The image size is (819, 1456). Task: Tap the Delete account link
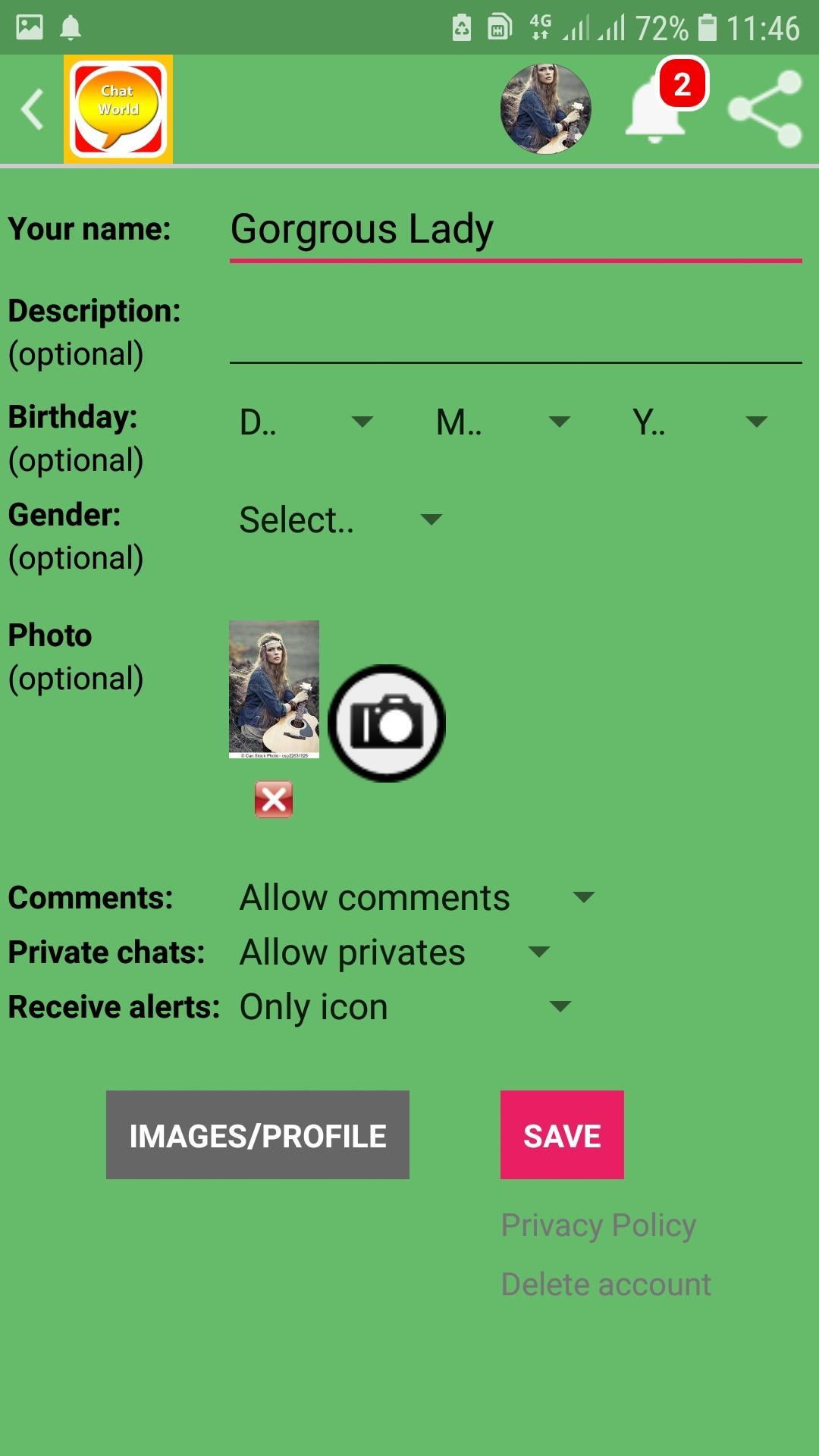click(606, 1285)
